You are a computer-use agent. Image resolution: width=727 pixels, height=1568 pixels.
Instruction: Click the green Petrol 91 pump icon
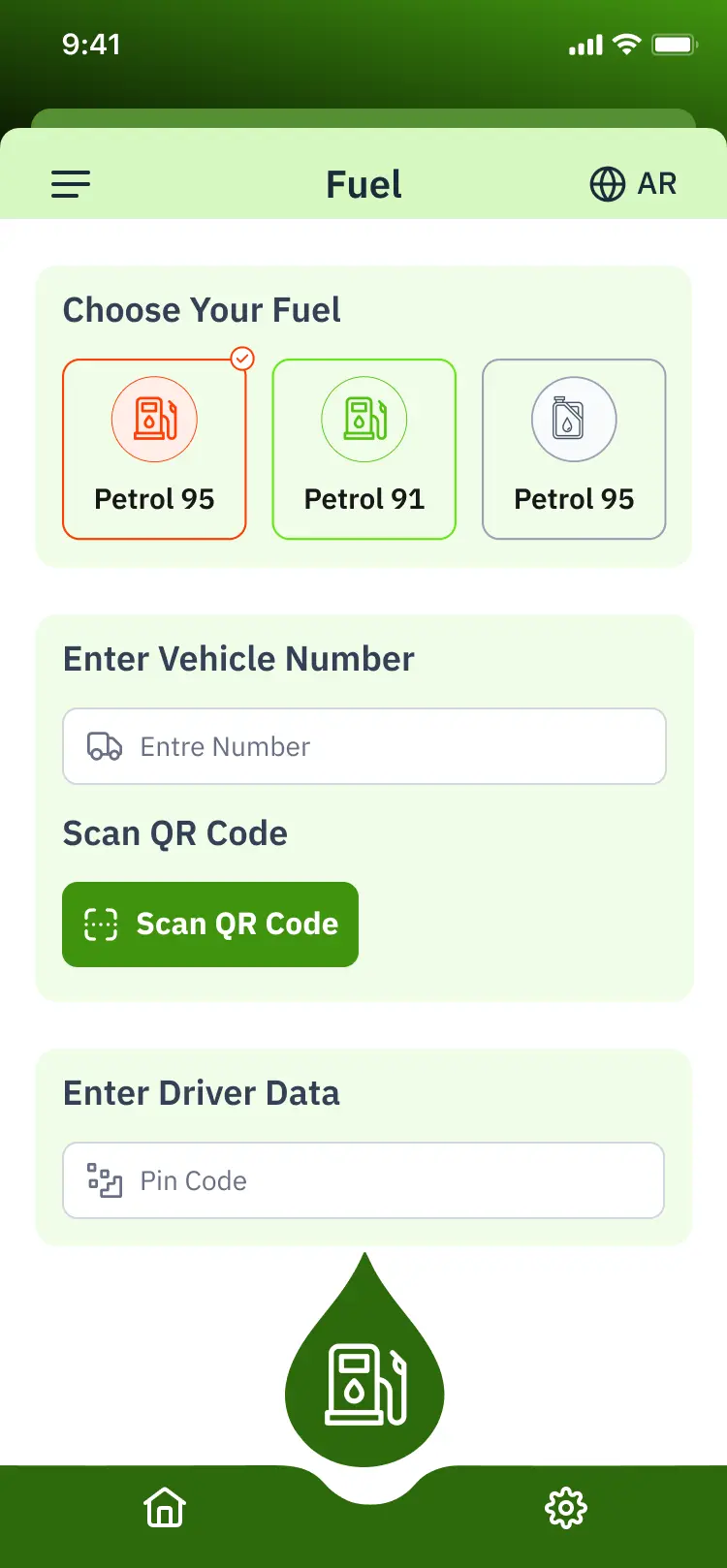[363, 419]
